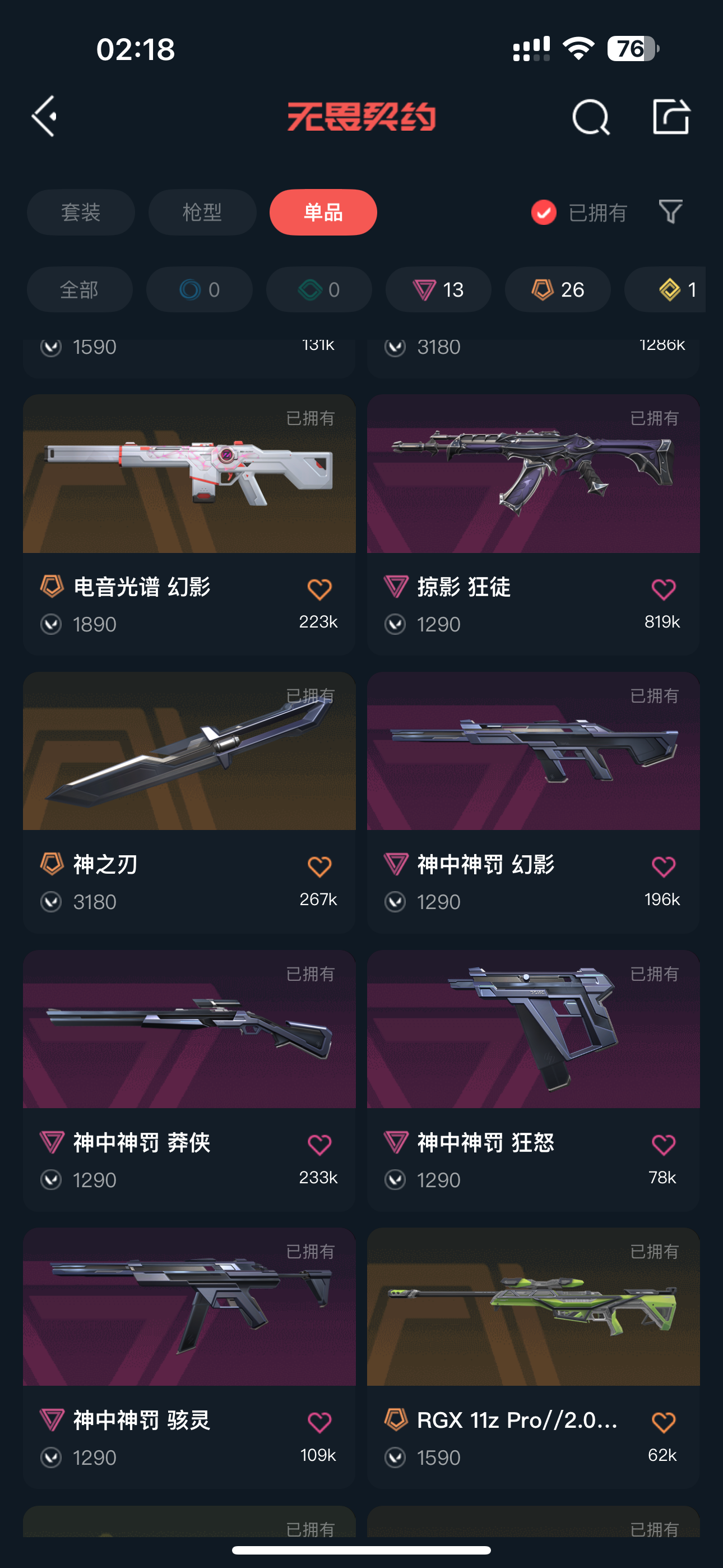723x1568 pixels.
Task: Like the 神中神罚 幻影 skin
Action: pos(662,866)
